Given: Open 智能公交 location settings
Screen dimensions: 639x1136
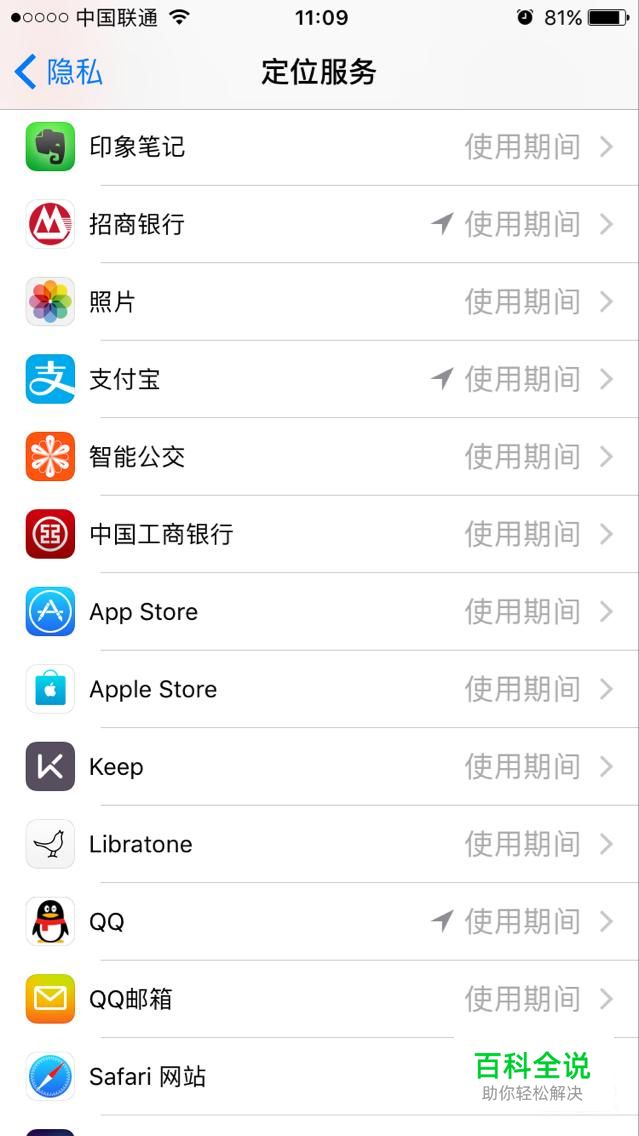Looking at the screenshot, I should coord(320,457).
